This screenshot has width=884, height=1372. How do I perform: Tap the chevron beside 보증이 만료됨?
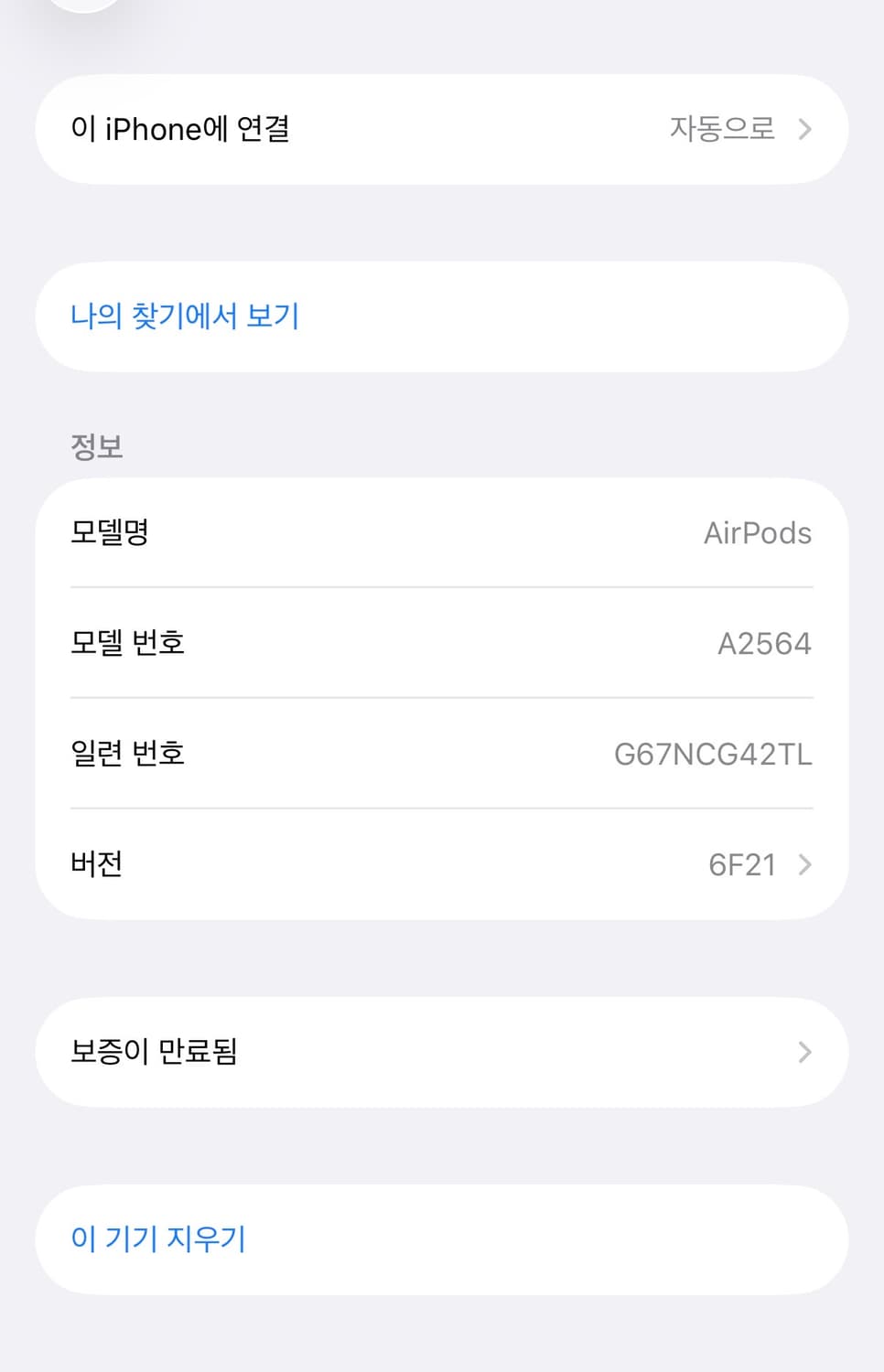[x=803, y=1051]
